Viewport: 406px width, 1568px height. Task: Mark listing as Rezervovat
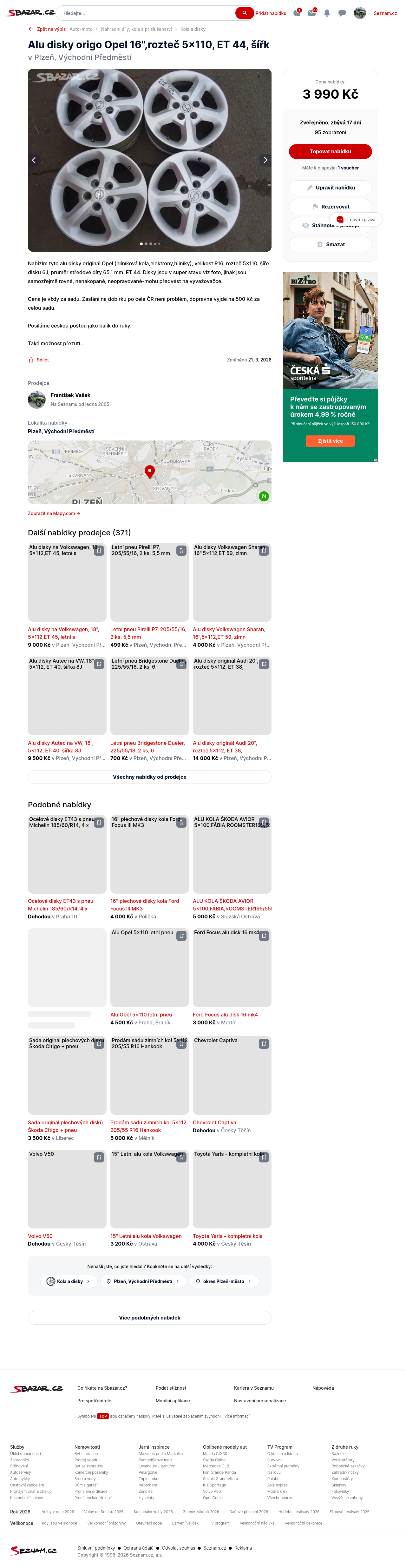[x=330, y=206]
